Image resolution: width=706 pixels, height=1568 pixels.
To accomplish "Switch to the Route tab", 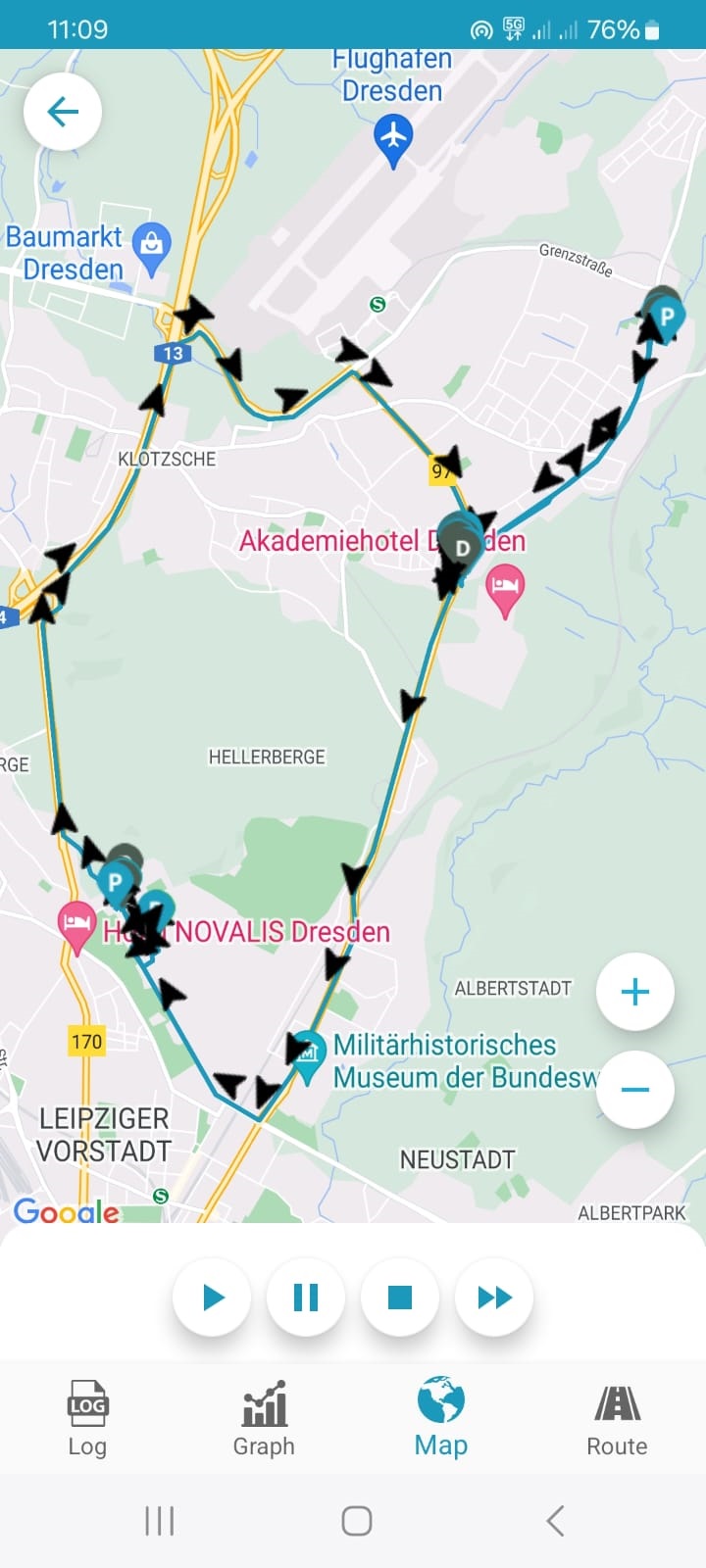I will coord(617,1418).
